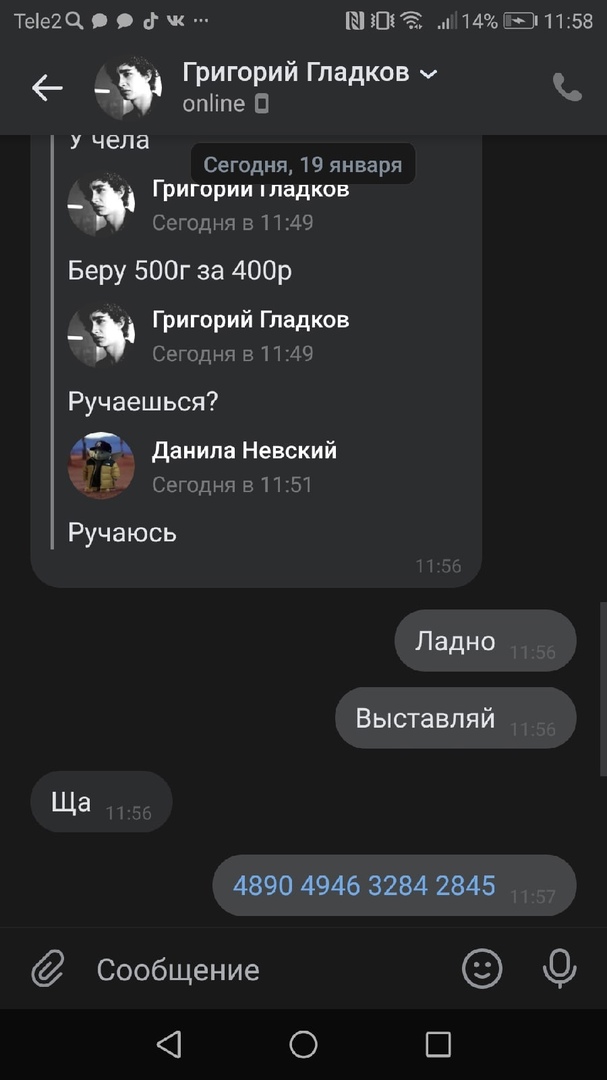
Task: Go back to the chat list
Action: pyautogui.click(x=46, y=88)
